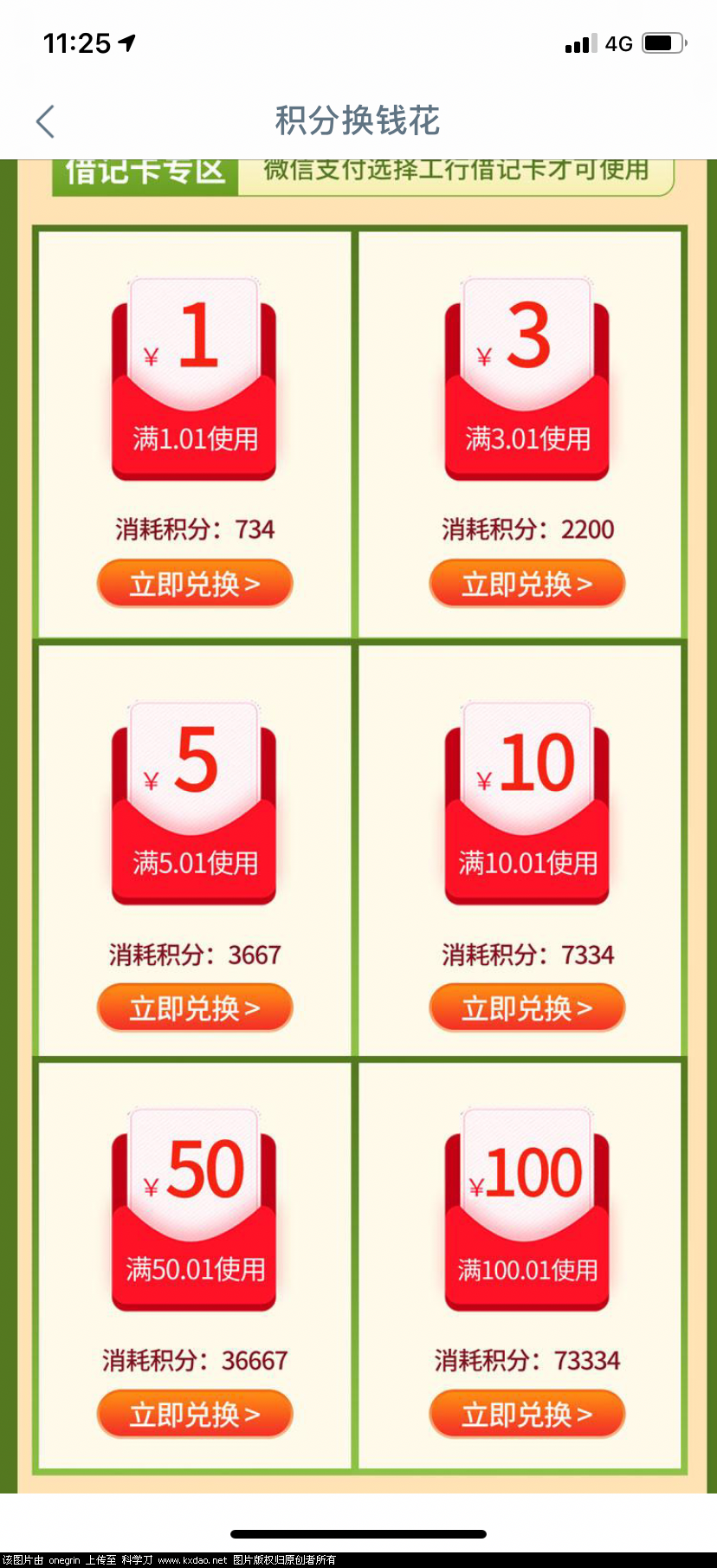Redeem the ¥50 coupon for 36667 points

[x=195, y=1415]
